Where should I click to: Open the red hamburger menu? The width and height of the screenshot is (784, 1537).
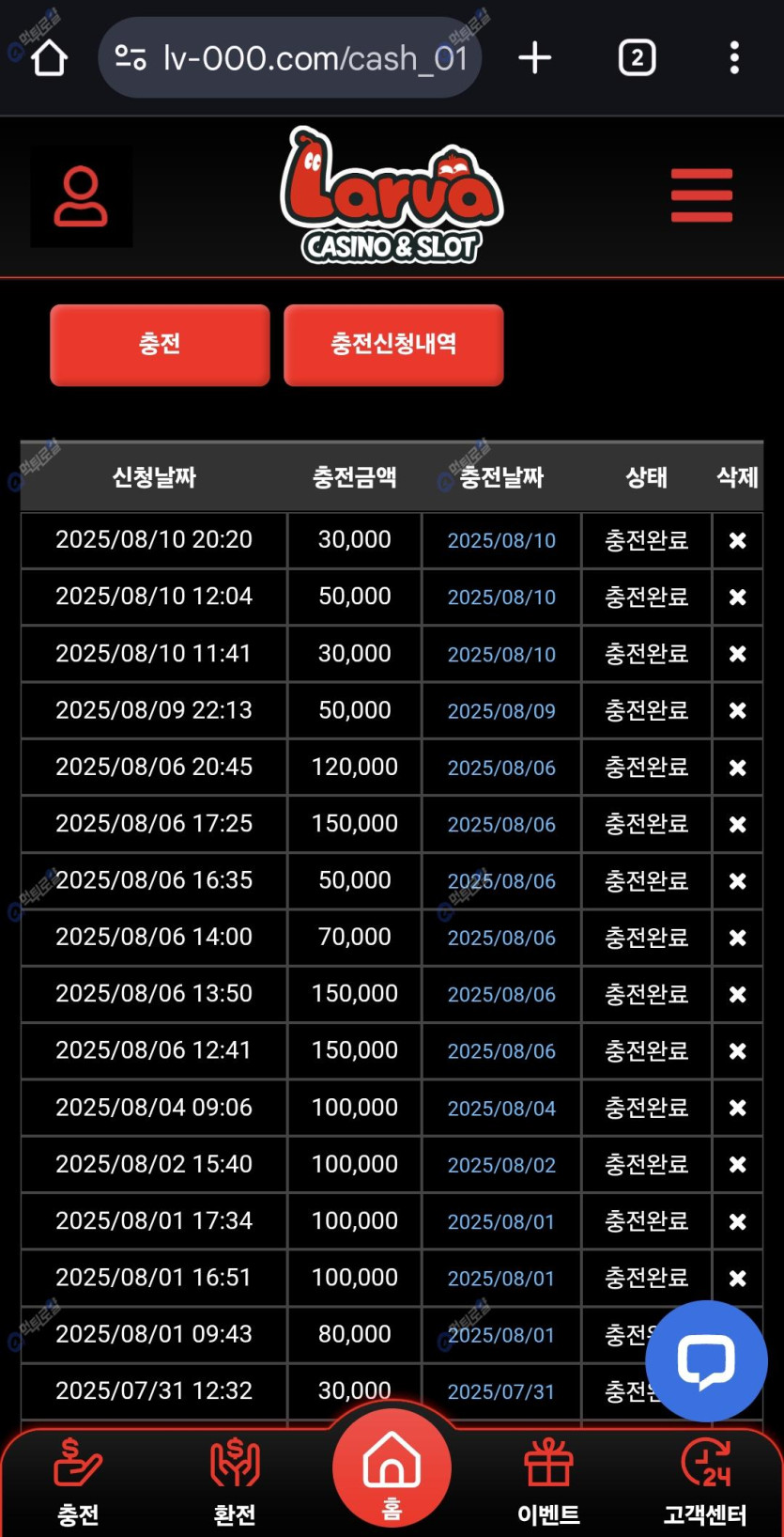coord(701,195)
